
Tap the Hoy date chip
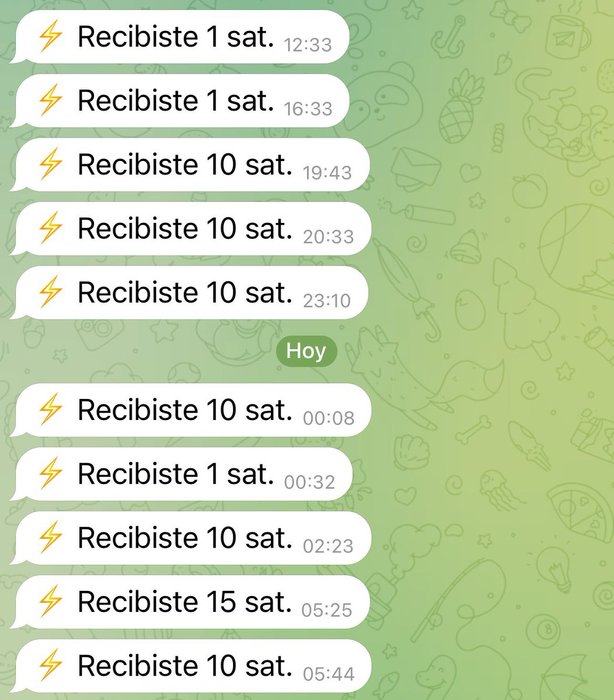[306, 350]
